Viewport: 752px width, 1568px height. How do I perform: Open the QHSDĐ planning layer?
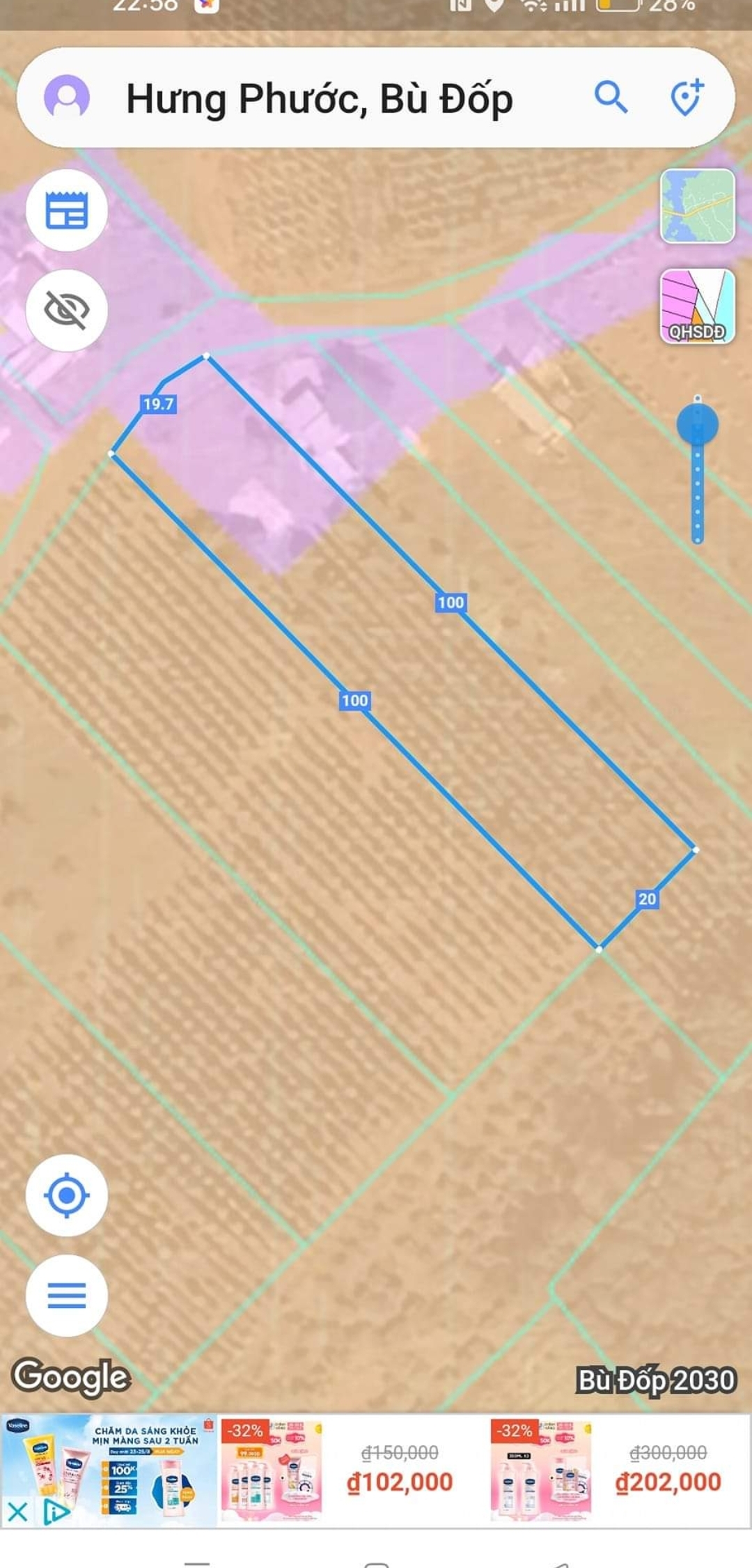click(697, 306)
